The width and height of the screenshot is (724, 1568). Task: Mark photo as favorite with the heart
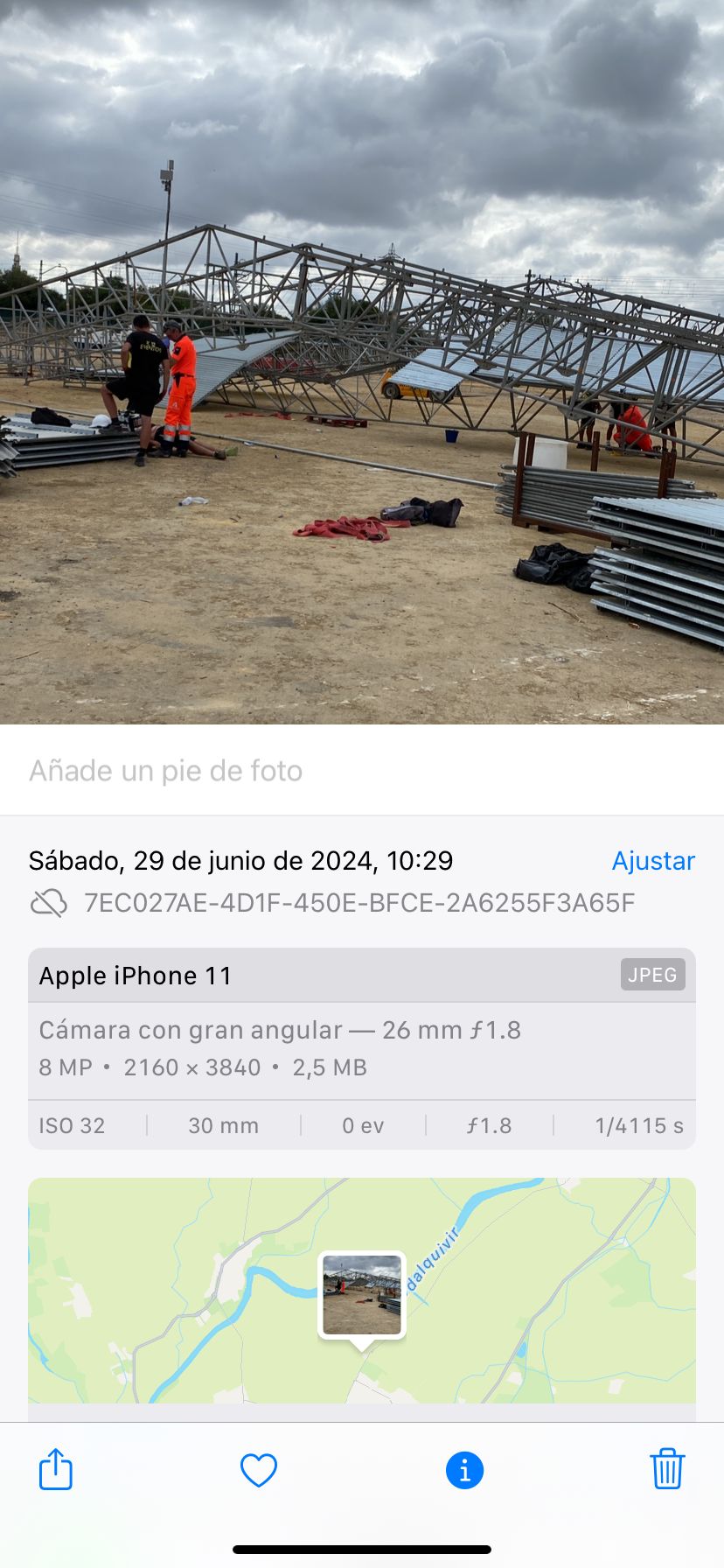(x=259, y=1470)
